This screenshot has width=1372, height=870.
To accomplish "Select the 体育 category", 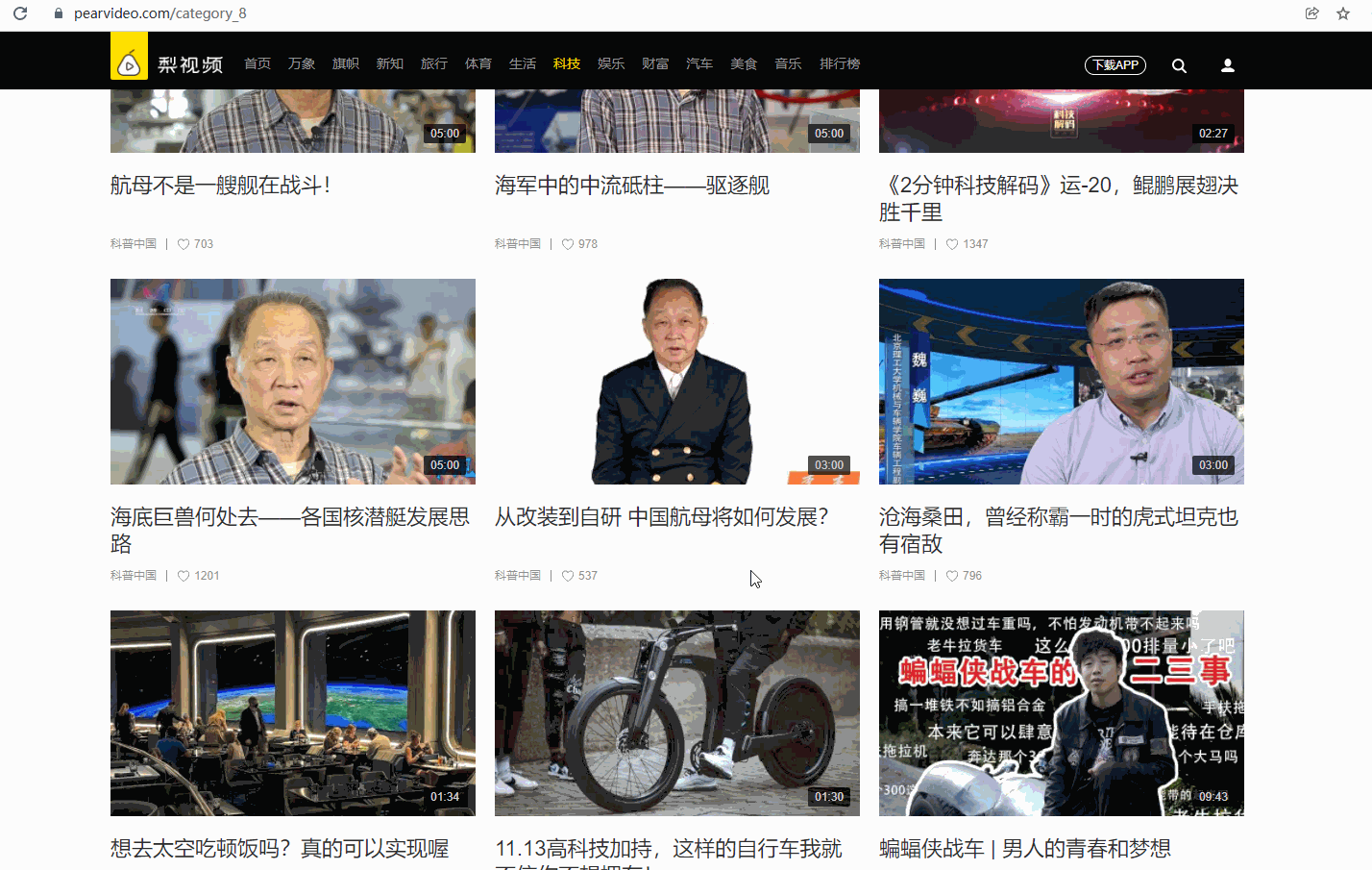I will click(x=478, y=63).
